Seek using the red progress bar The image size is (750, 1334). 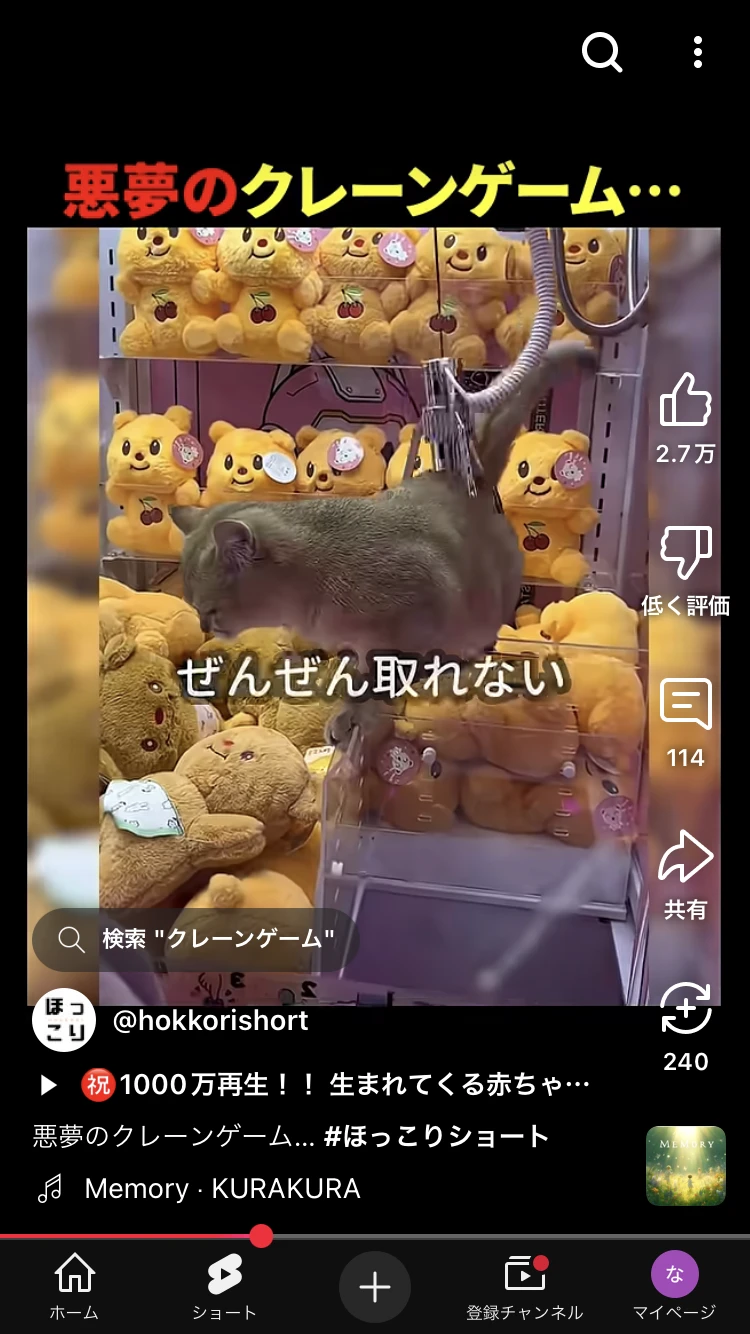(261, 1236)
